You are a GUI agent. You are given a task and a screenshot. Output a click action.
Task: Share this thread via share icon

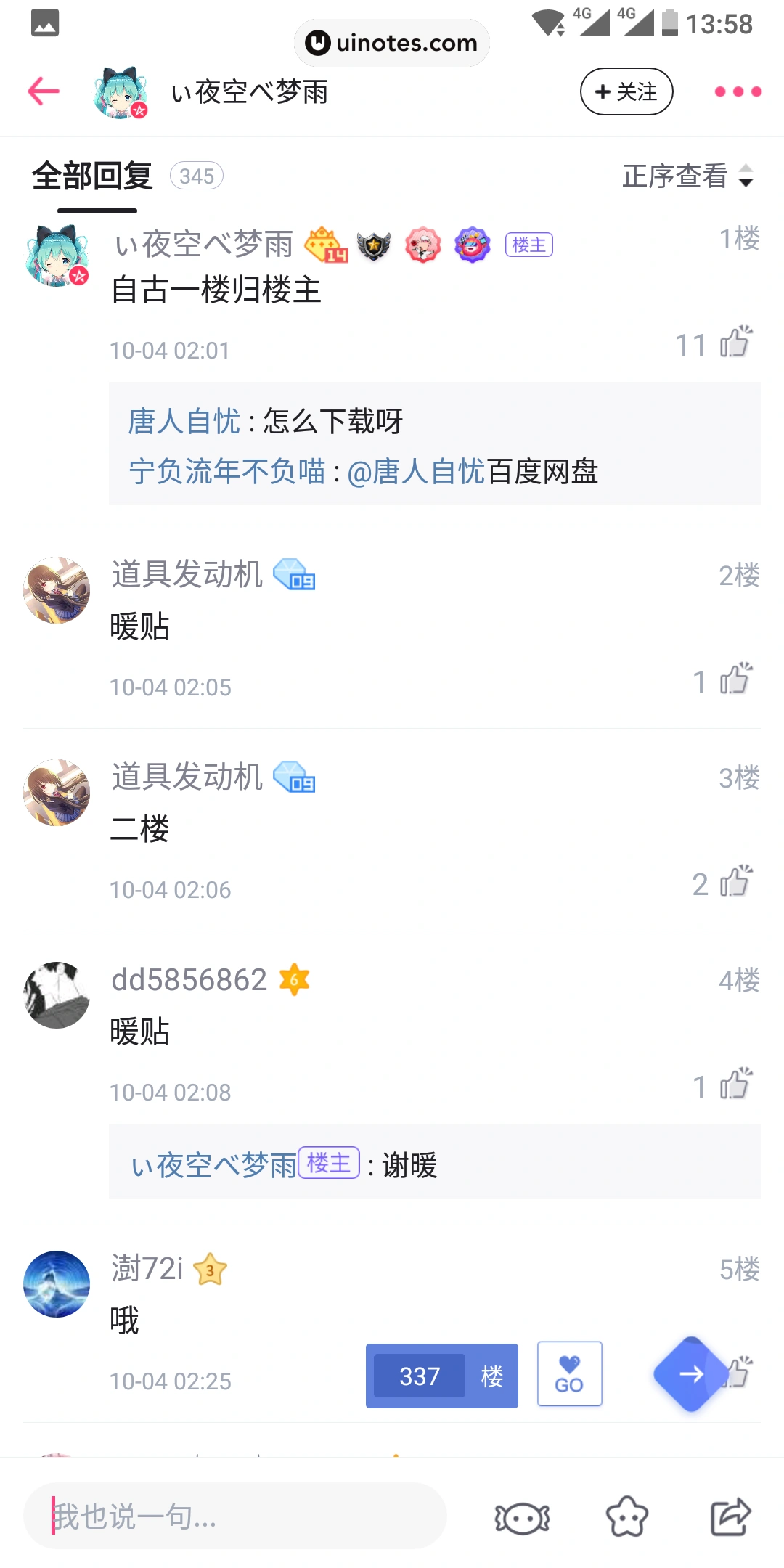point(730,1517)
